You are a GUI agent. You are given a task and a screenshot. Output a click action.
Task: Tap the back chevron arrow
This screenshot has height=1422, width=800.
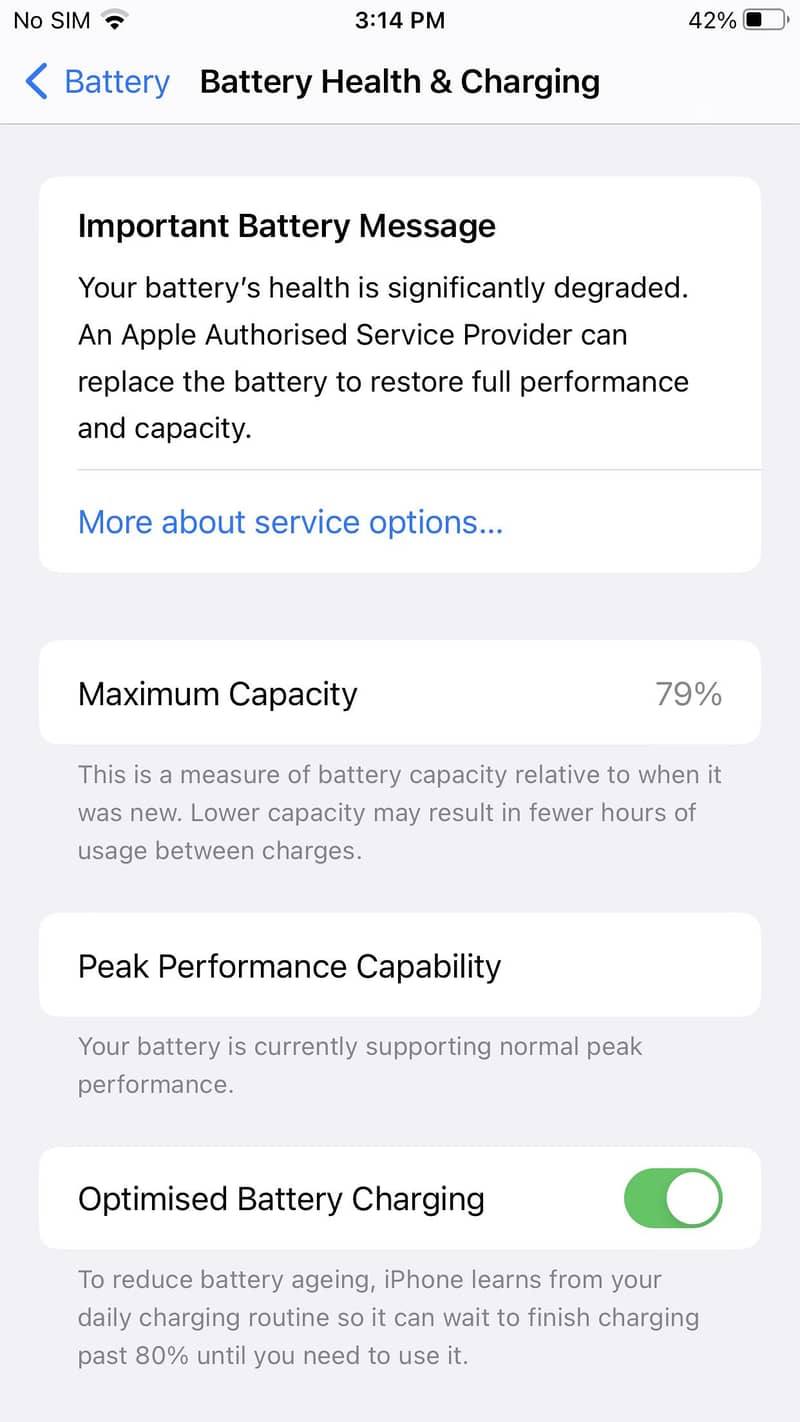(36, 82)
